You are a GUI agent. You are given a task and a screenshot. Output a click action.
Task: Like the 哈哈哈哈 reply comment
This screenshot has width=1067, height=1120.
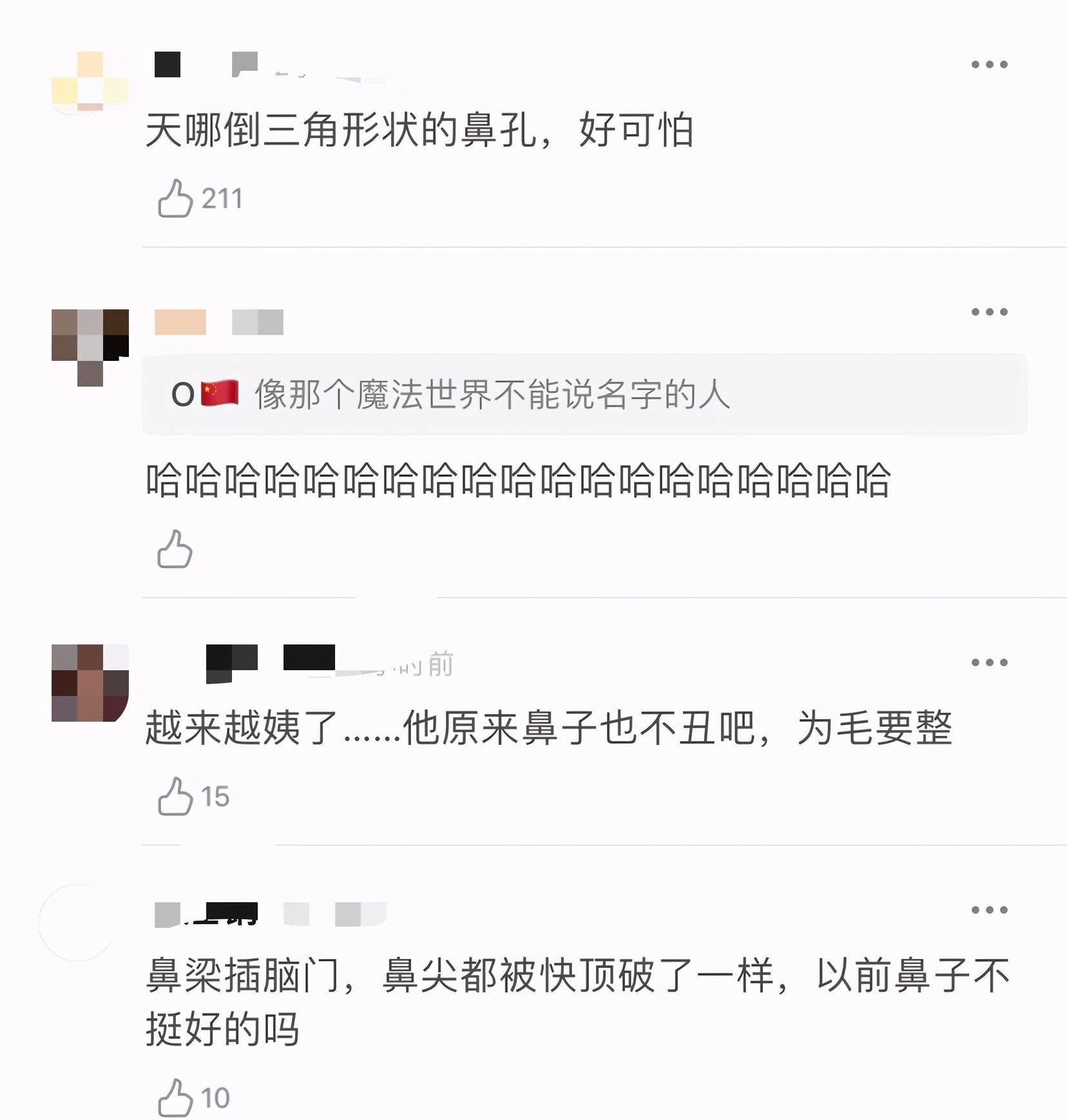click(x=175, y=549)
